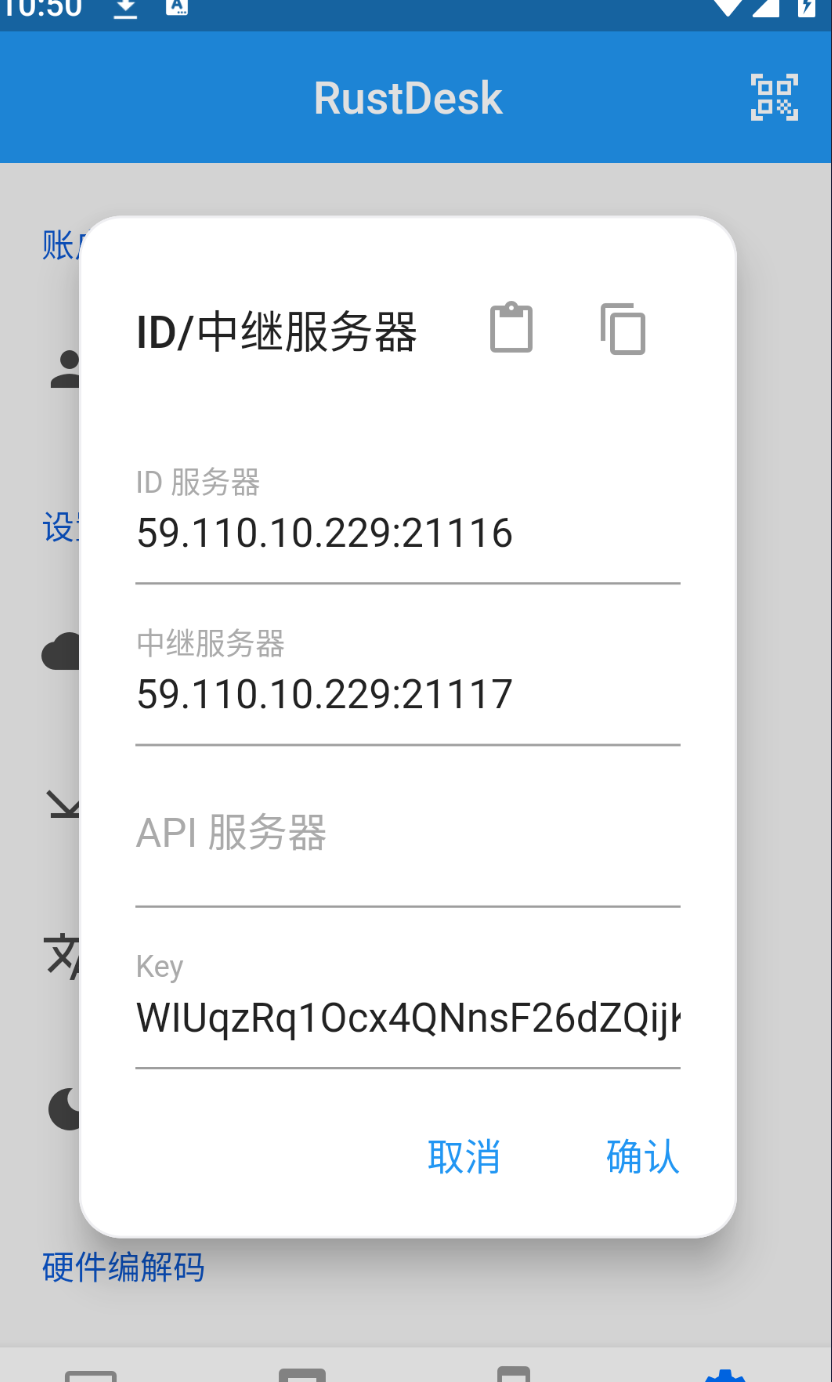Confirm settings with 确认 button
Screen dimensions: 832x1382
click(x=642, y=1157)
